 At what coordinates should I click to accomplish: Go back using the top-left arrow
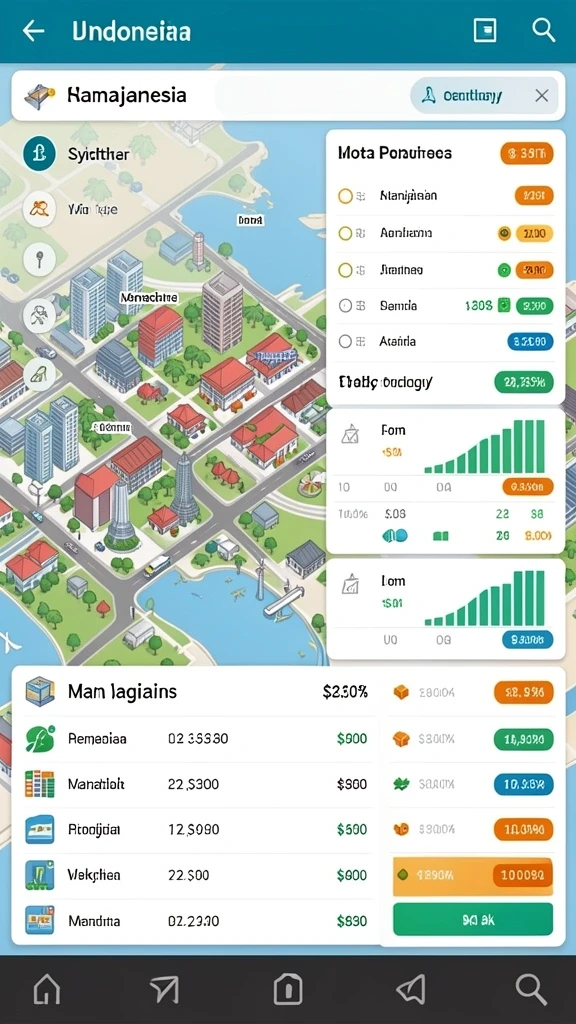point(33,31)
